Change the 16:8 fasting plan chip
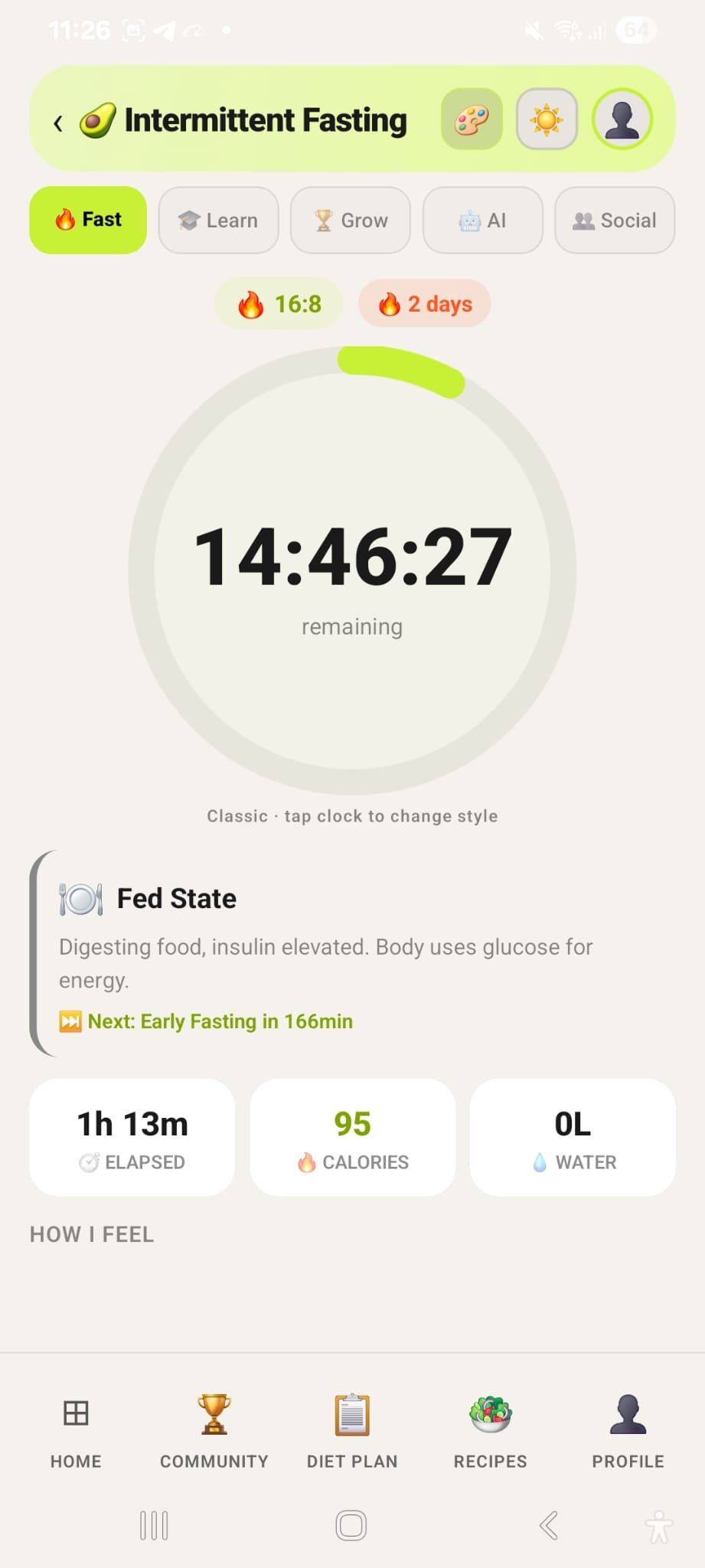 (x=279, y=304)
